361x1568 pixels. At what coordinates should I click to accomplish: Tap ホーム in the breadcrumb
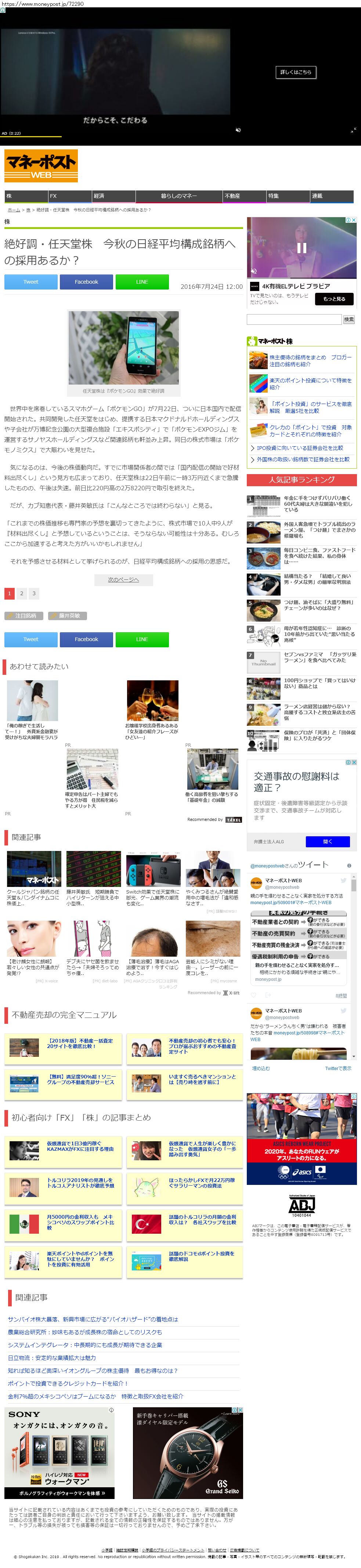[x=13, y=210]
